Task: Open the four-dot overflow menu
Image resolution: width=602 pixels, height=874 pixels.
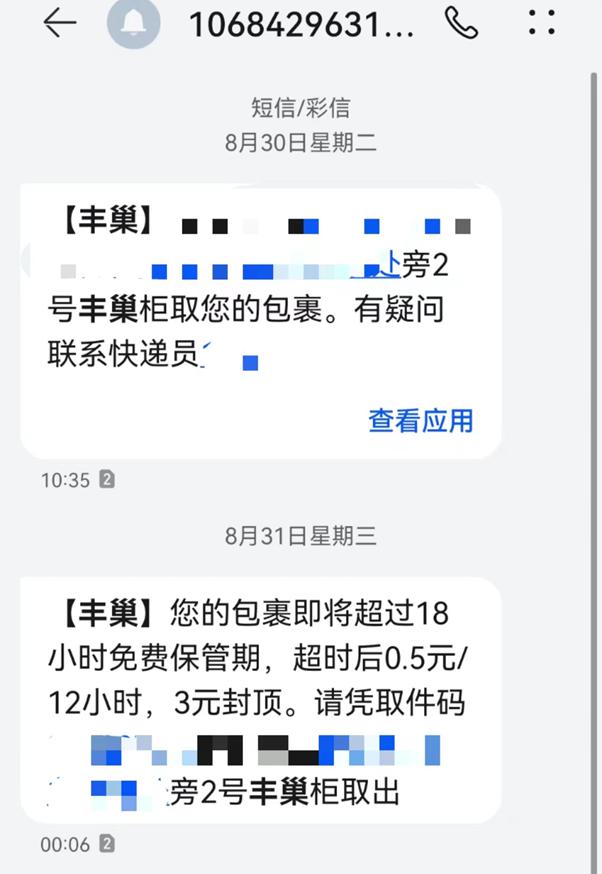Action: pyautogui.click(x=541, y=24)
